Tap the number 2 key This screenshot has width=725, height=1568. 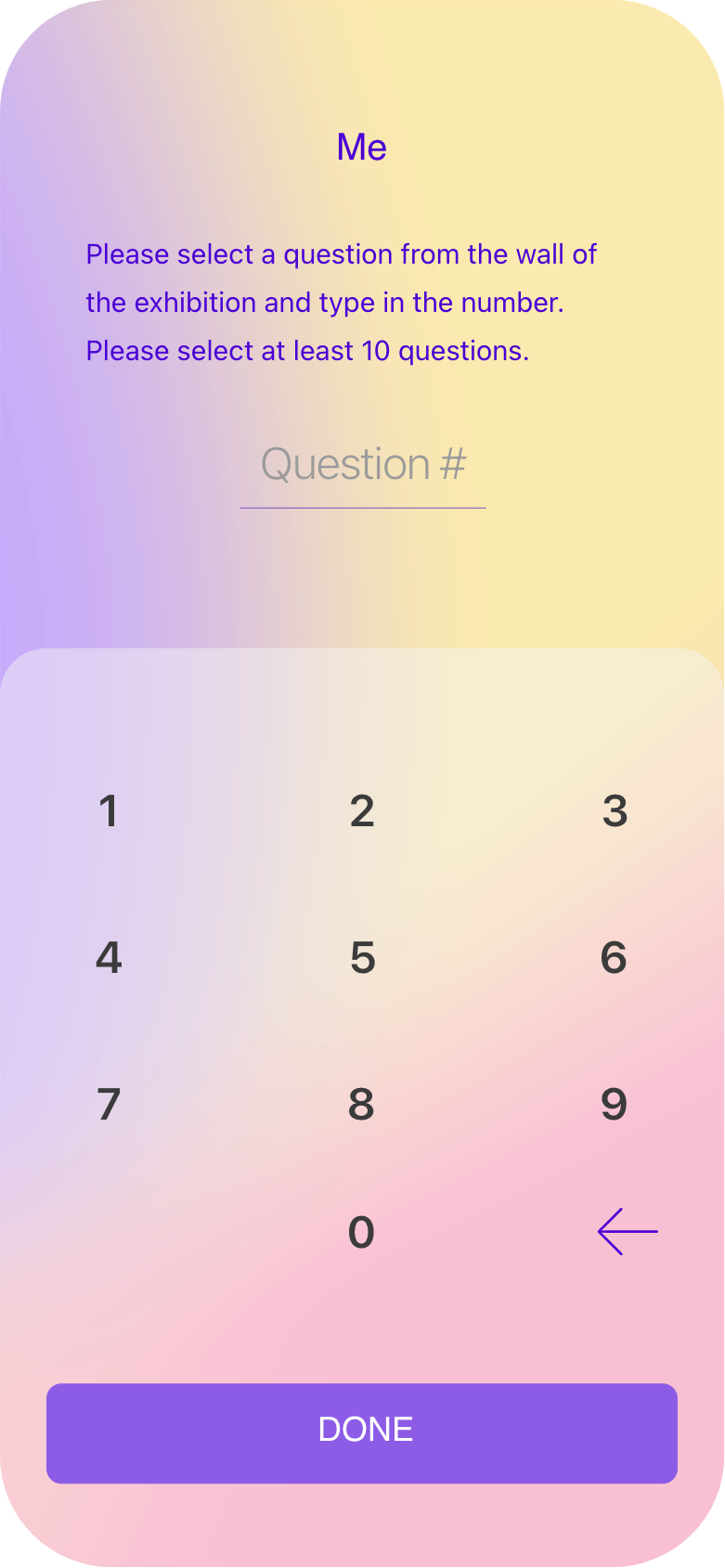coord(362,811)
